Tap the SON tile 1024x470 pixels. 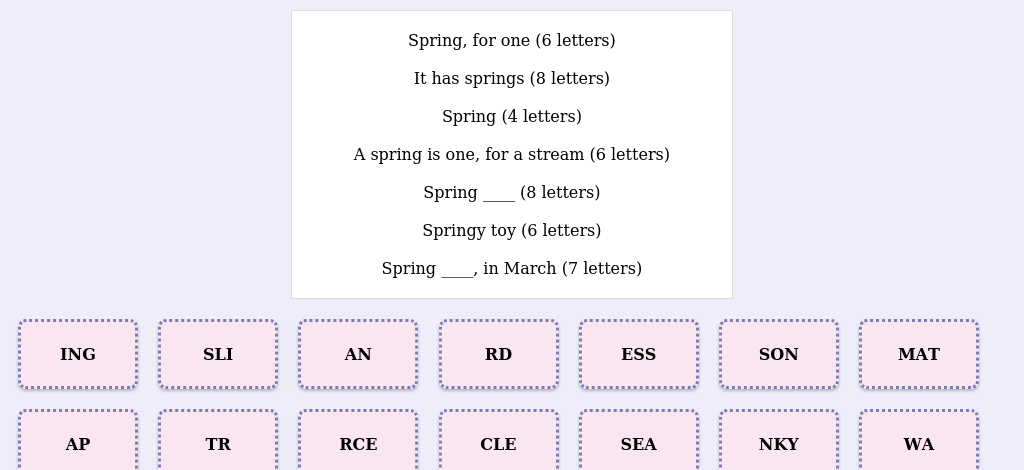[778, 354]
